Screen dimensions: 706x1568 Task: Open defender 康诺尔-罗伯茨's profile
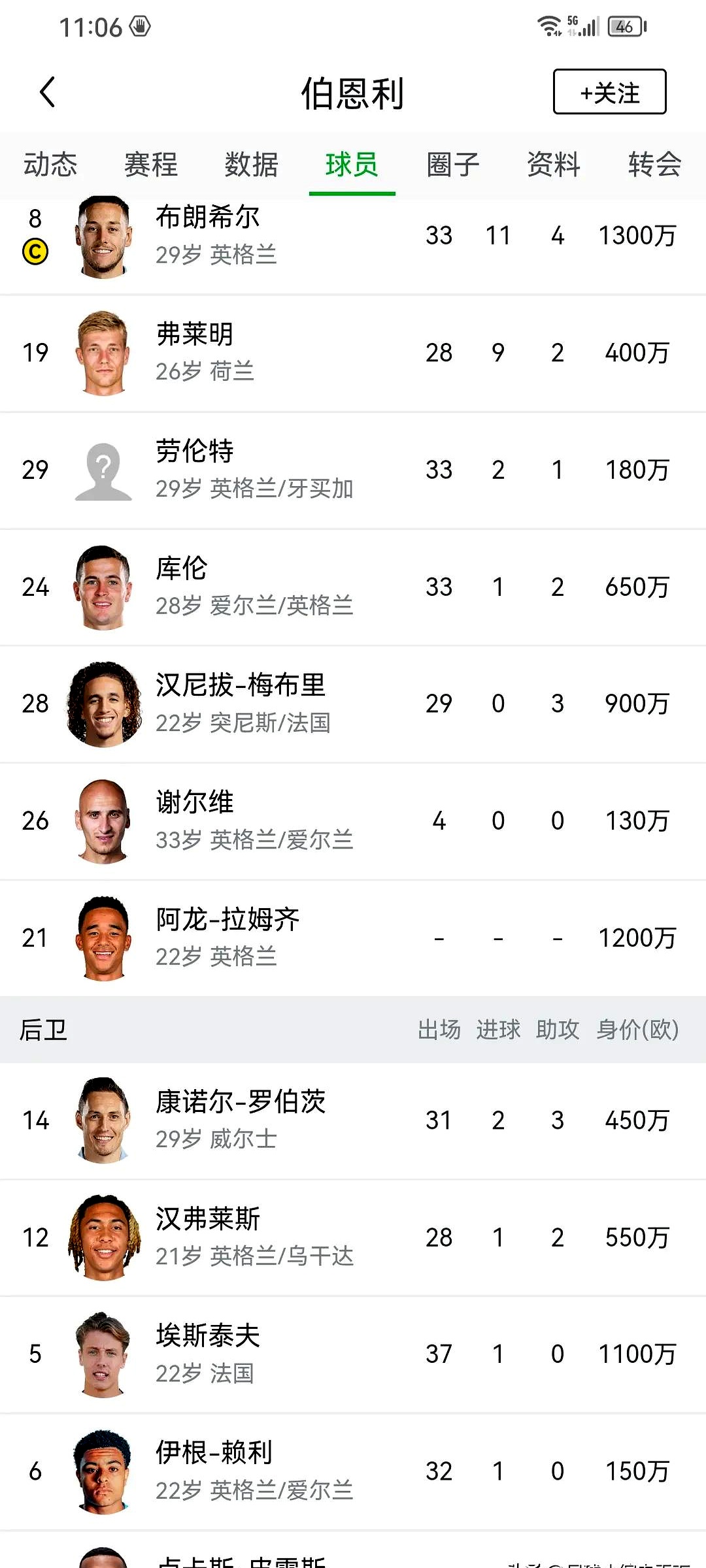pyautogui.click(x=241, y=1120)
